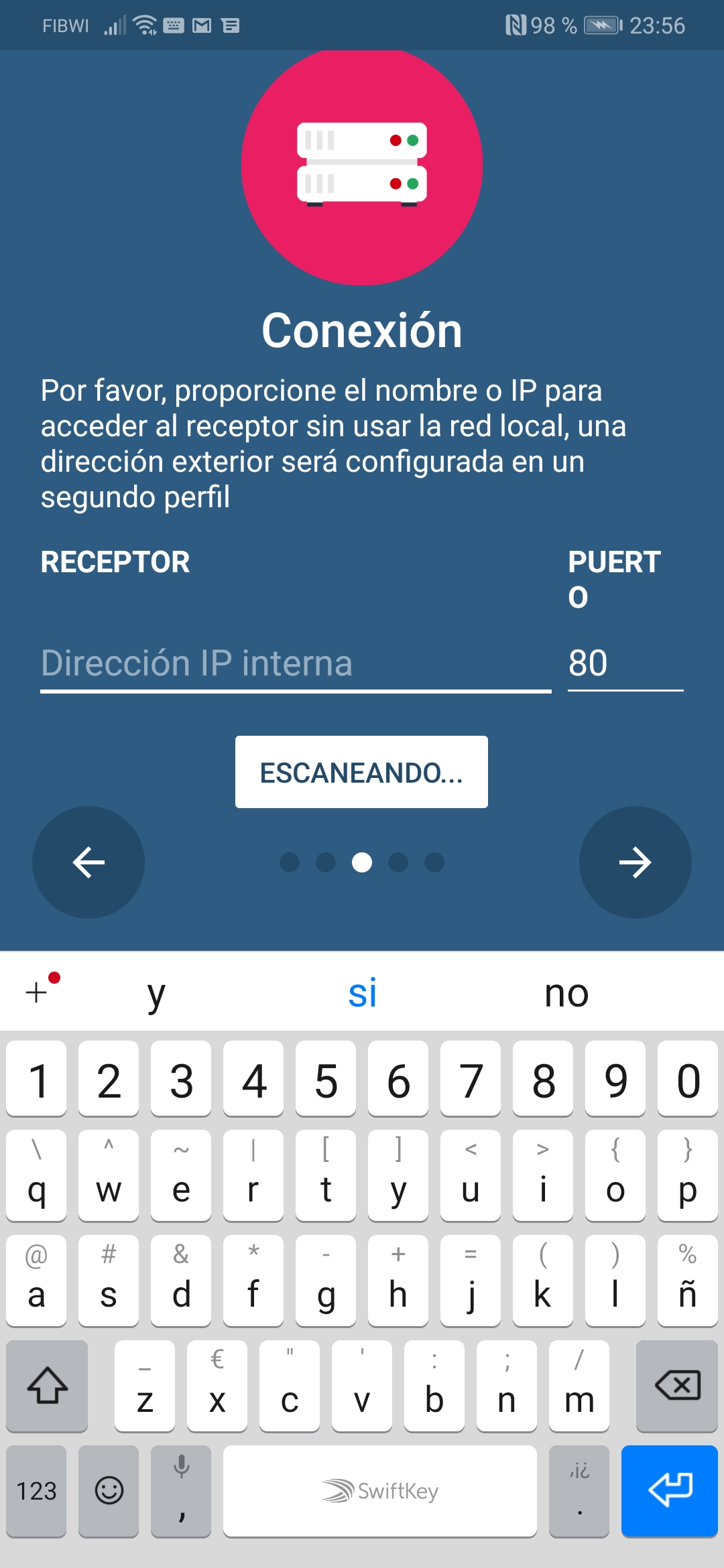
Task: Switch to the 123 symbols keyboard
Action: point(36,1490)
